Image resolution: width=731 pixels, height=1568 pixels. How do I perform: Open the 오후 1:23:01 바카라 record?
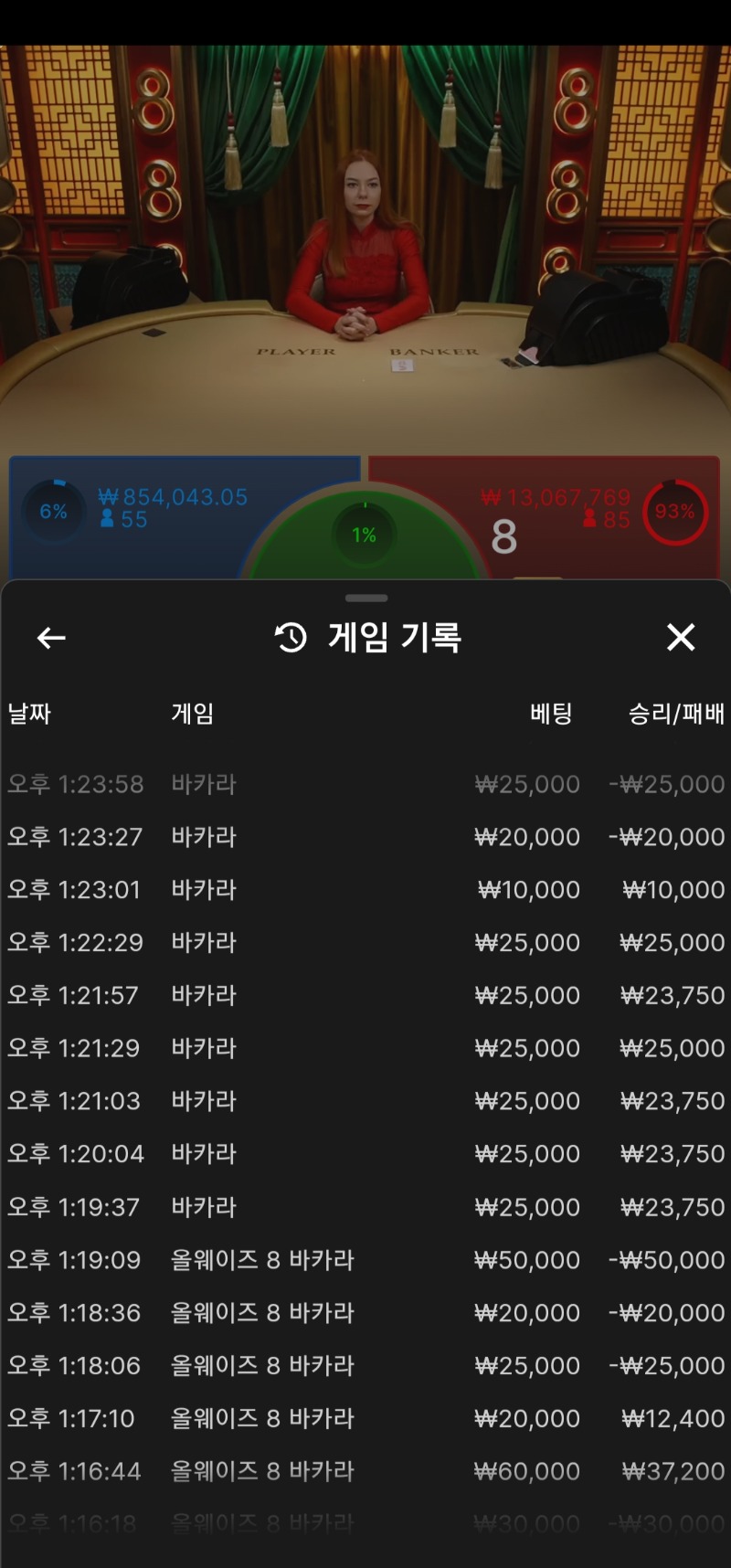tap(365, 890)
